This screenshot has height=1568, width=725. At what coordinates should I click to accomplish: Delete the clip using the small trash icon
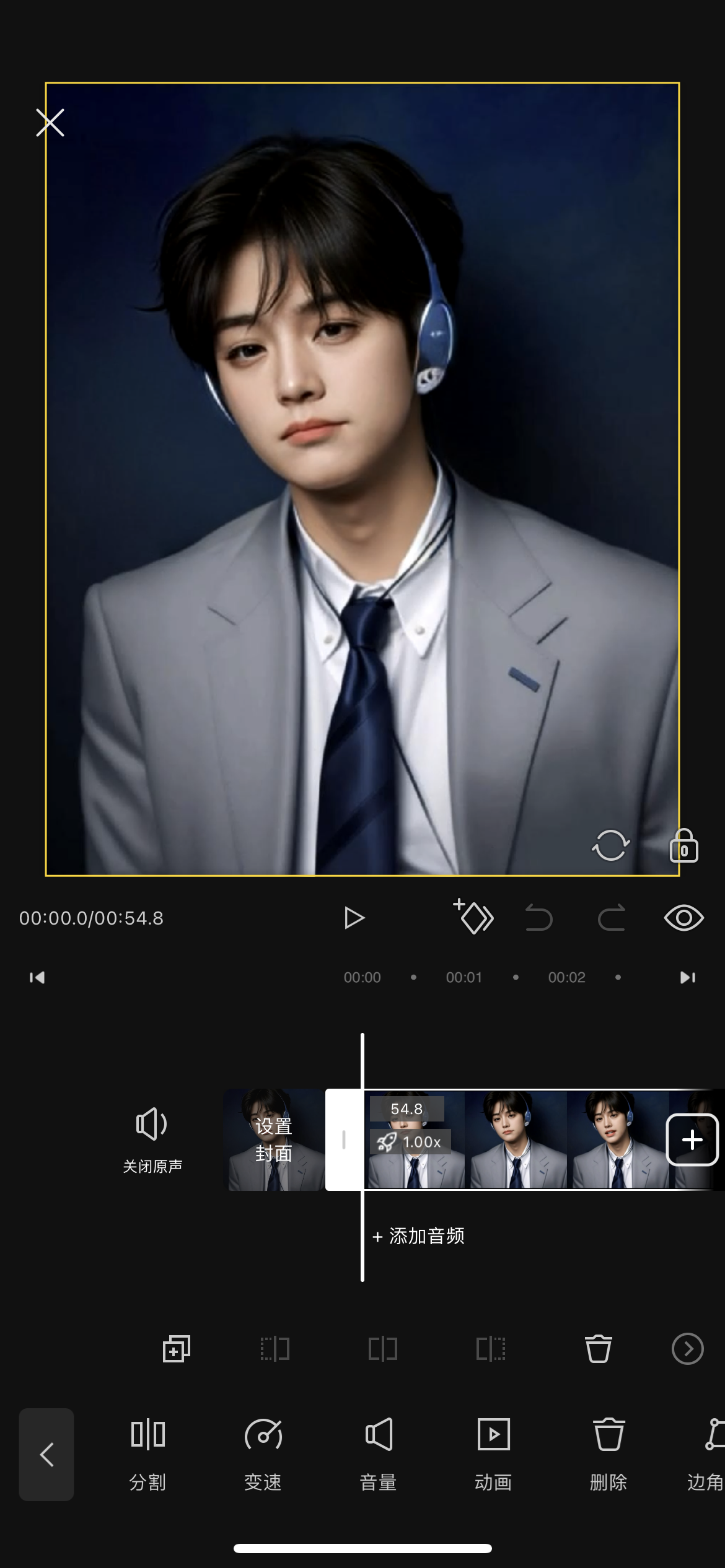(x=598, y=1349)
